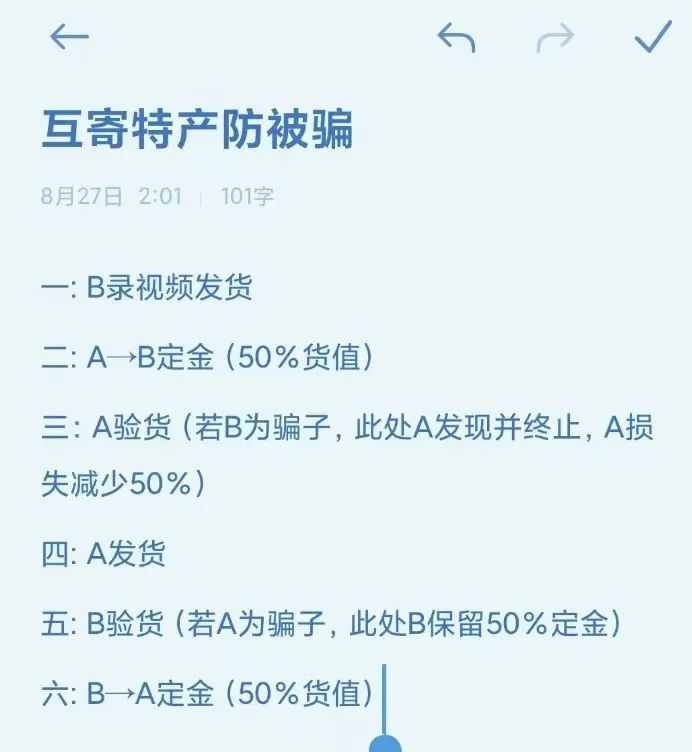Redo the reverted edit

point(555,37)
